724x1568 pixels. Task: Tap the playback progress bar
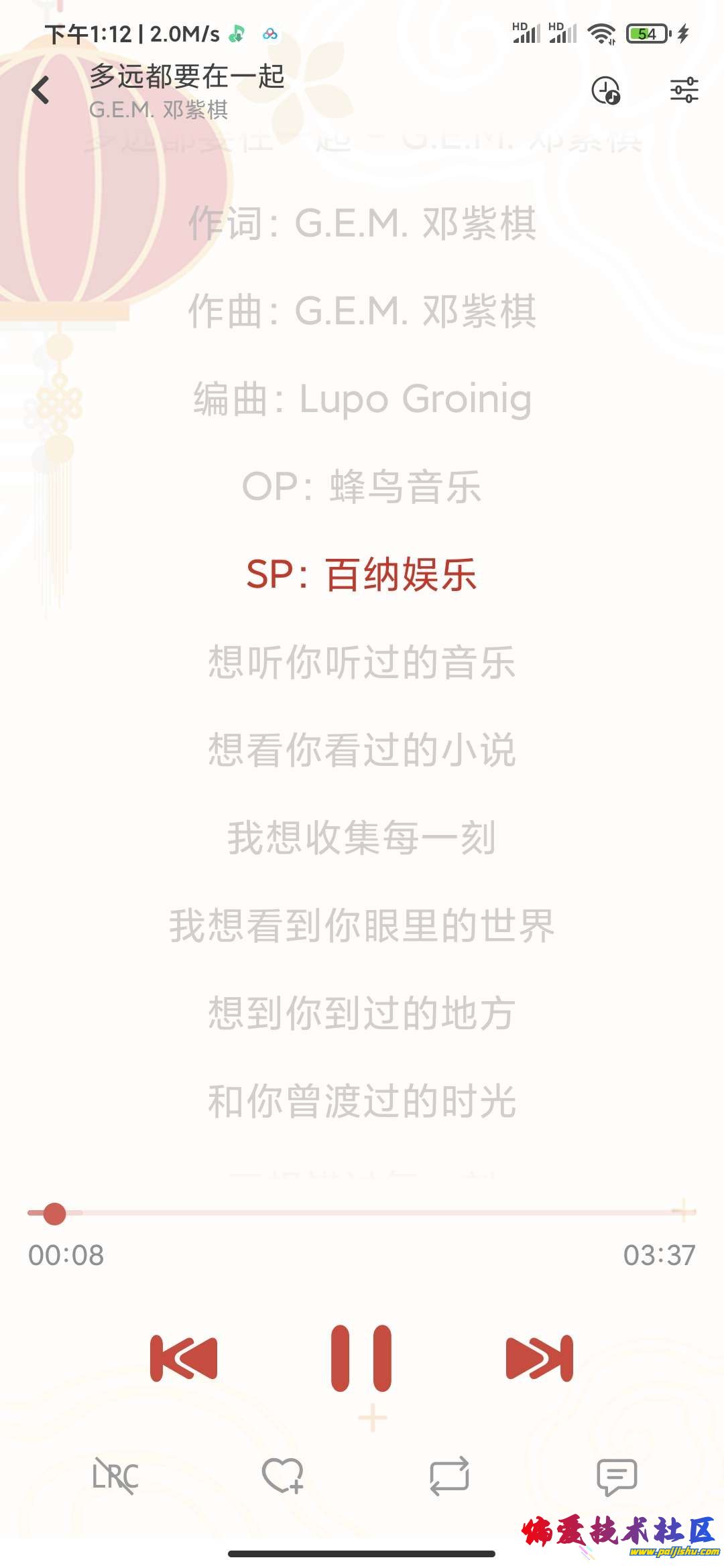[x=362, y=1213]
